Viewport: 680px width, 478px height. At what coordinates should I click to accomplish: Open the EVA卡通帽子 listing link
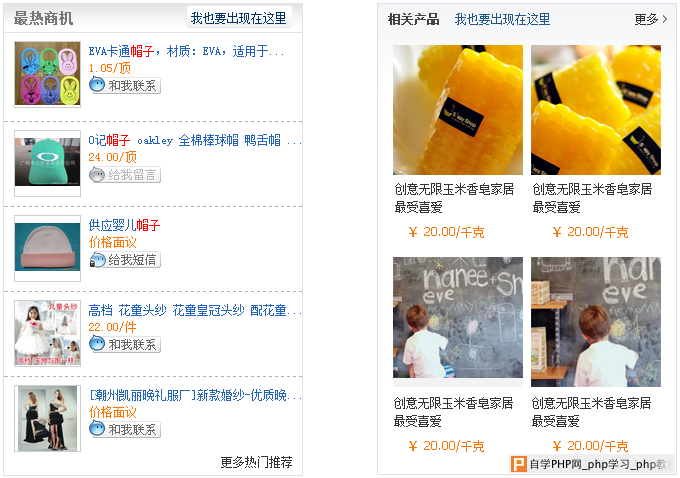point(186,51)
